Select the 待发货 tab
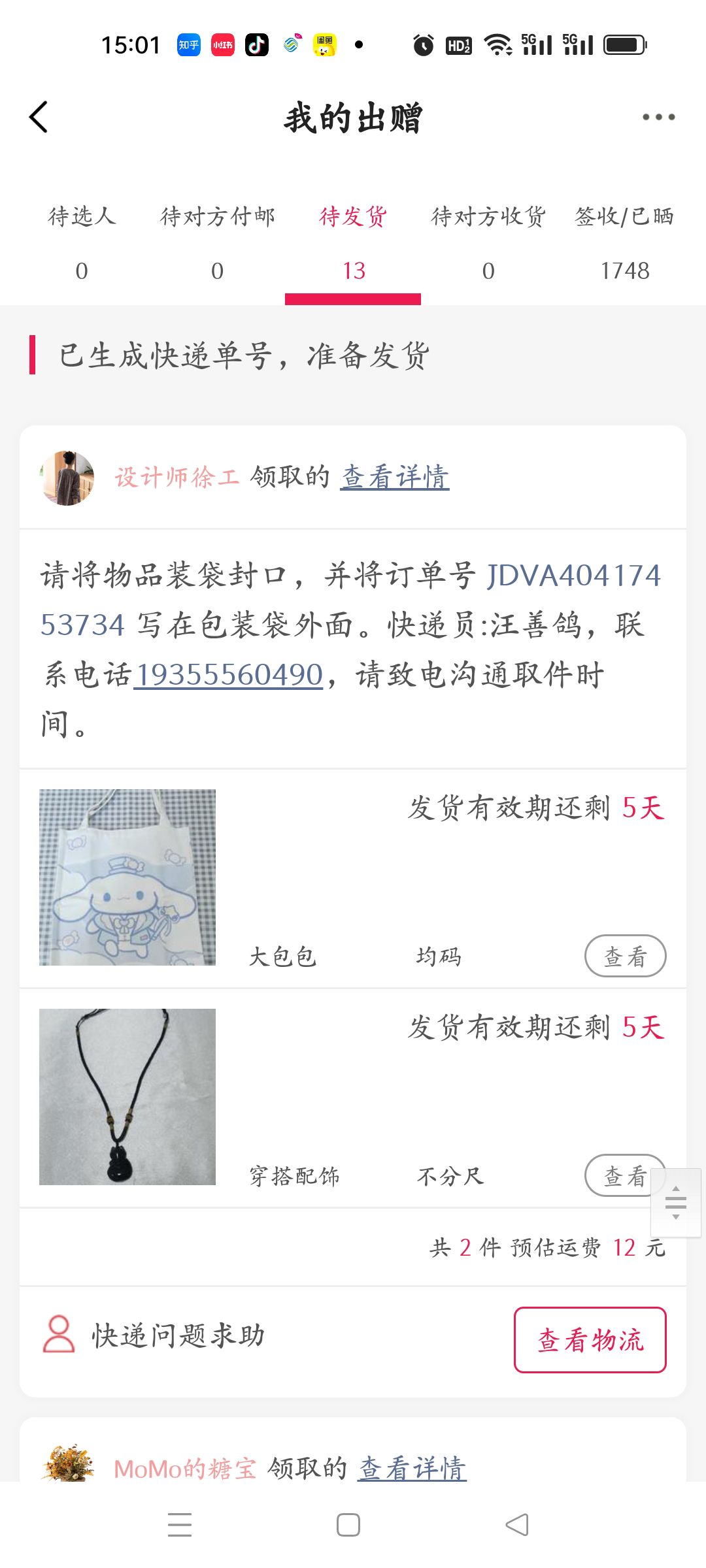 tap(353, 242)
